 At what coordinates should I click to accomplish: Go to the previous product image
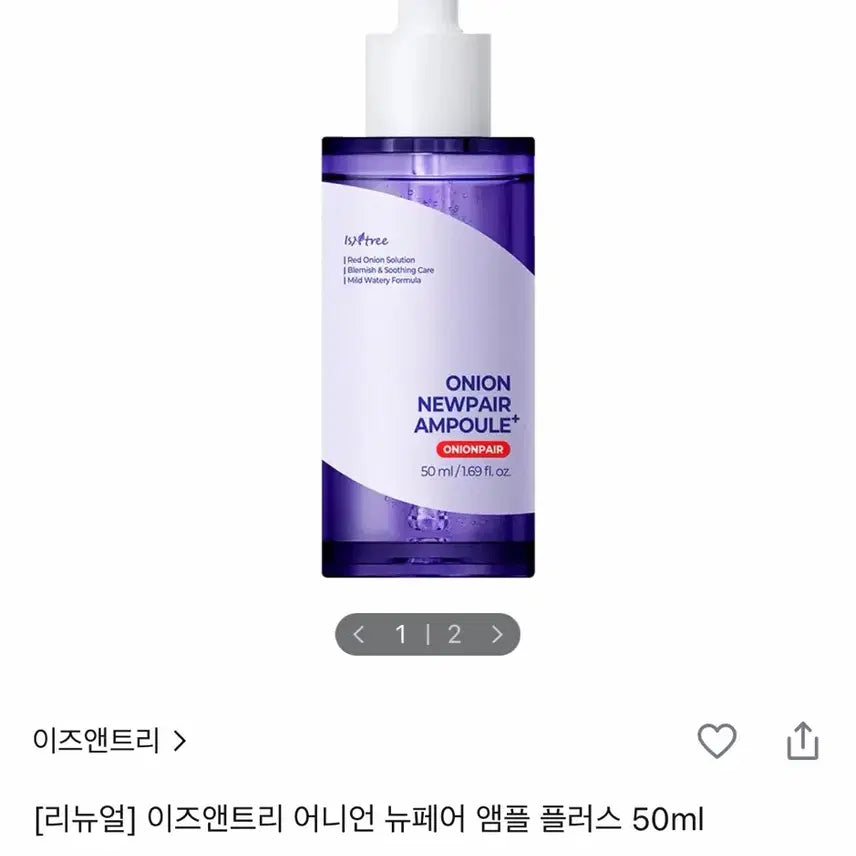click(359, 634)
